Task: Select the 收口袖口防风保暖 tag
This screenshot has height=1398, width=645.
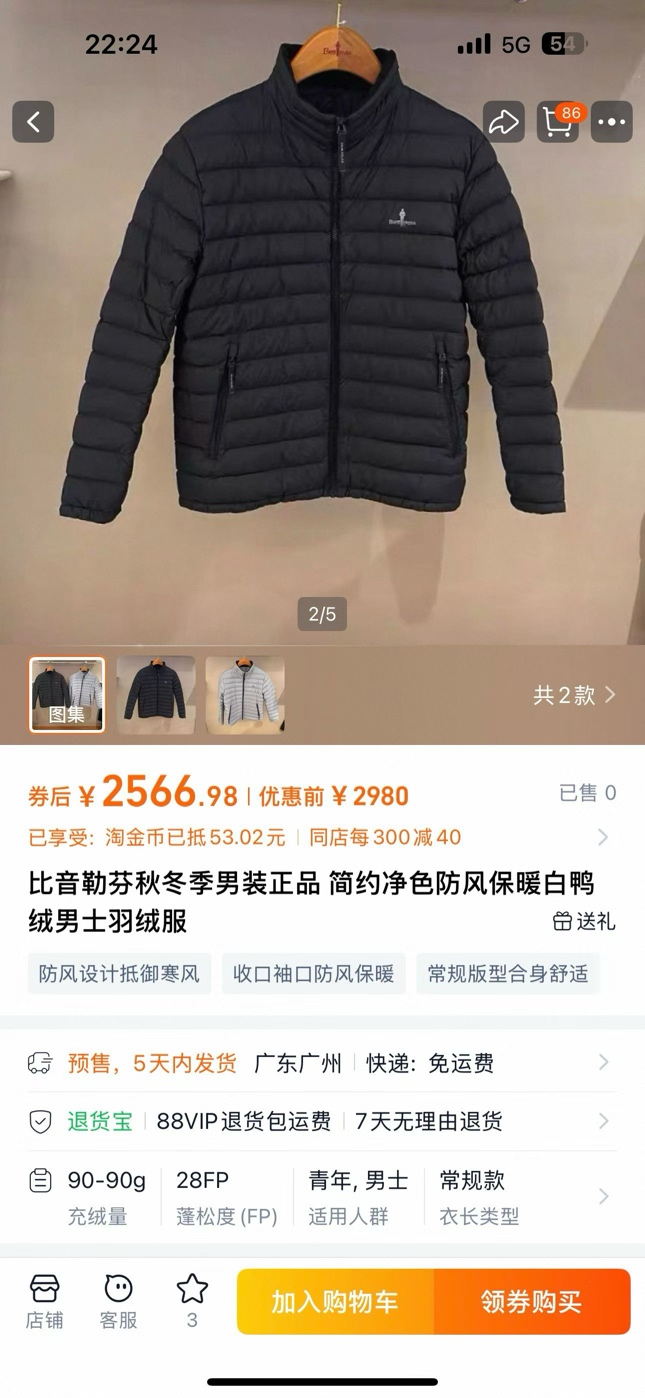Action: (313, 974)
